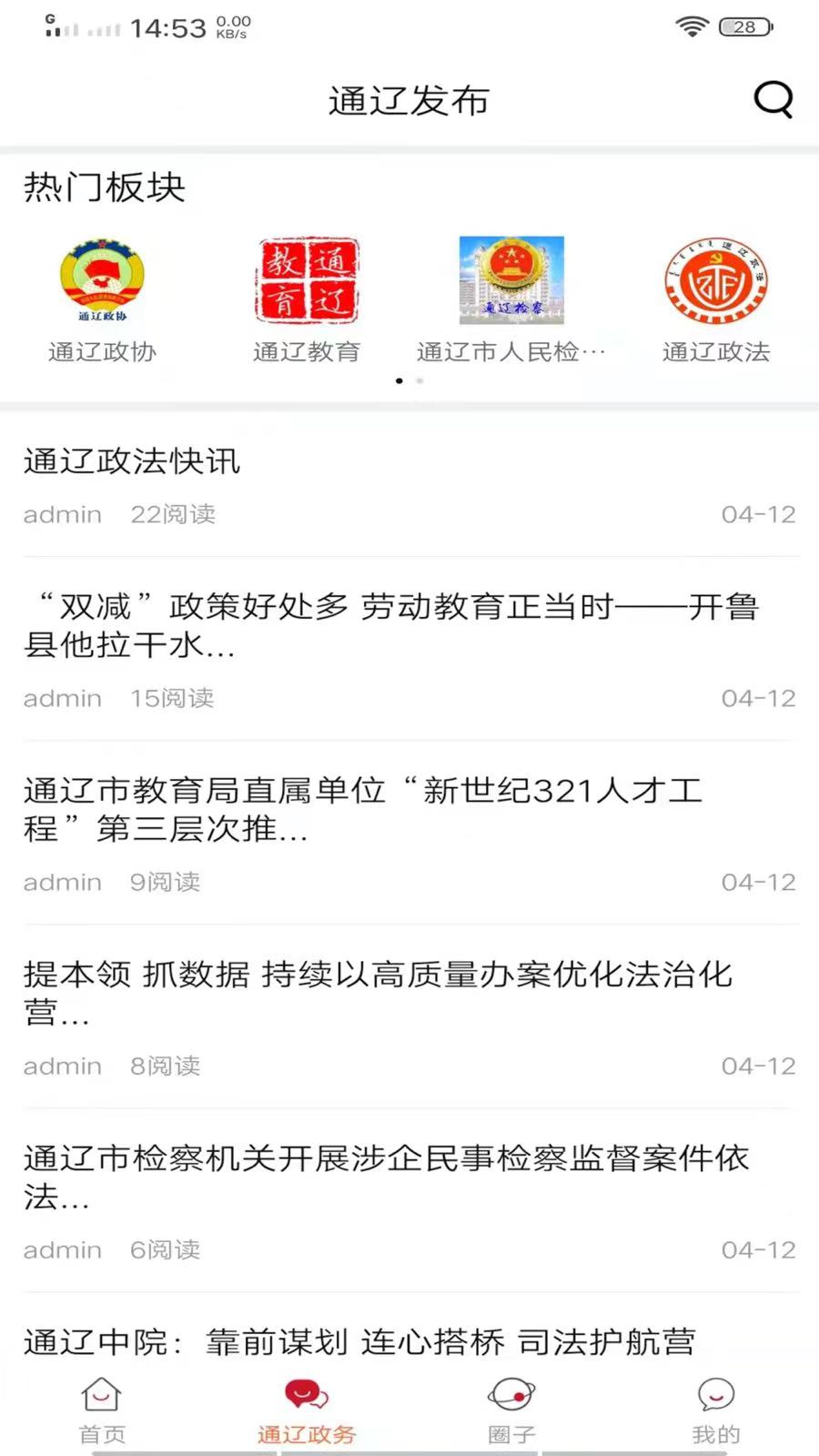This screenshot has width=819, height=1456.
Task: Open the 通辽政法 section icon
Action: 715,280
